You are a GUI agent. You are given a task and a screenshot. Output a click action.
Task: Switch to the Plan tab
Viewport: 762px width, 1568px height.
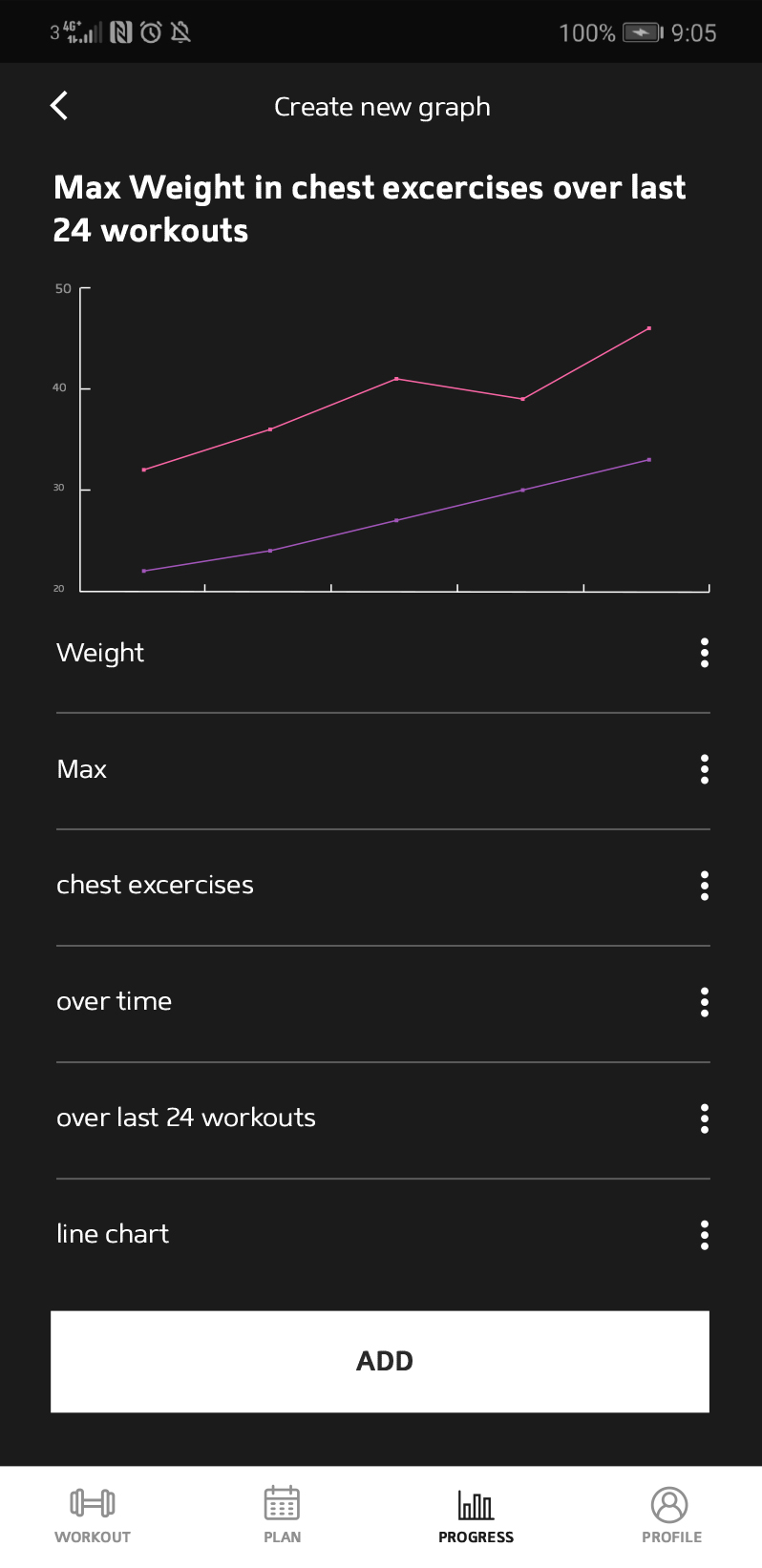282,1516
